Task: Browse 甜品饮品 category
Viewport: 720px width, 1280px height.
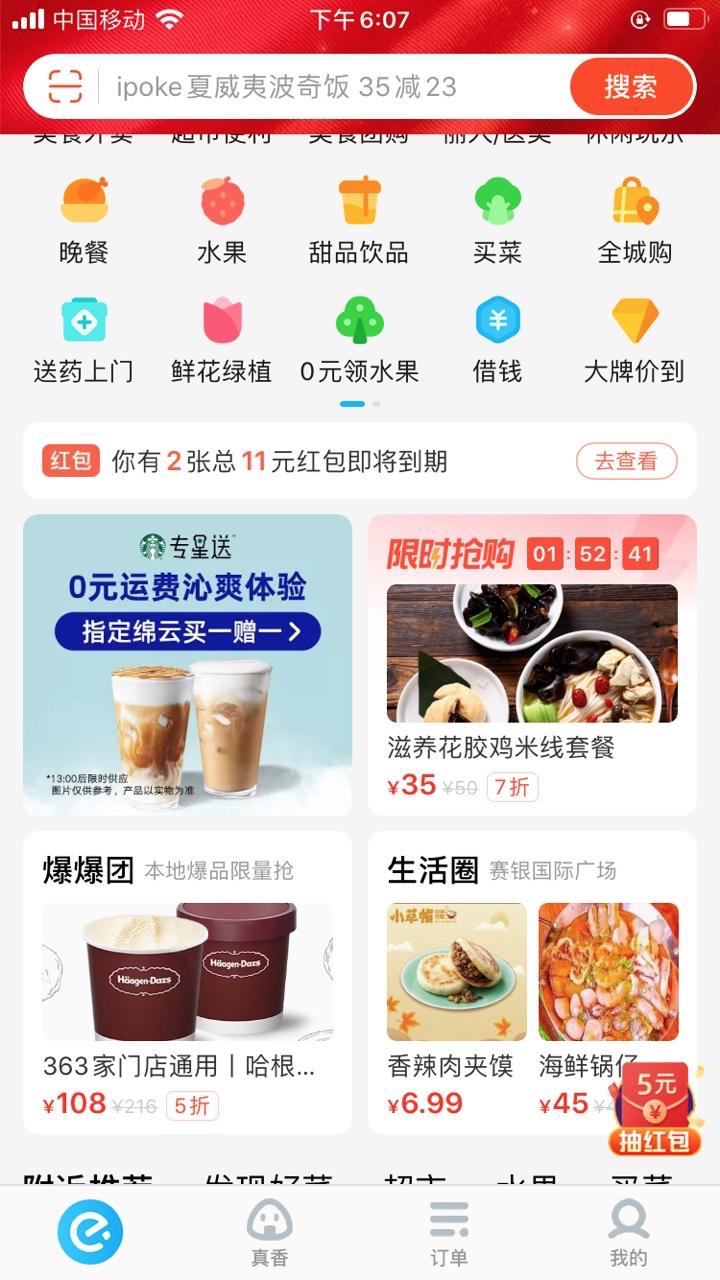Action: (x=359, y=220)
